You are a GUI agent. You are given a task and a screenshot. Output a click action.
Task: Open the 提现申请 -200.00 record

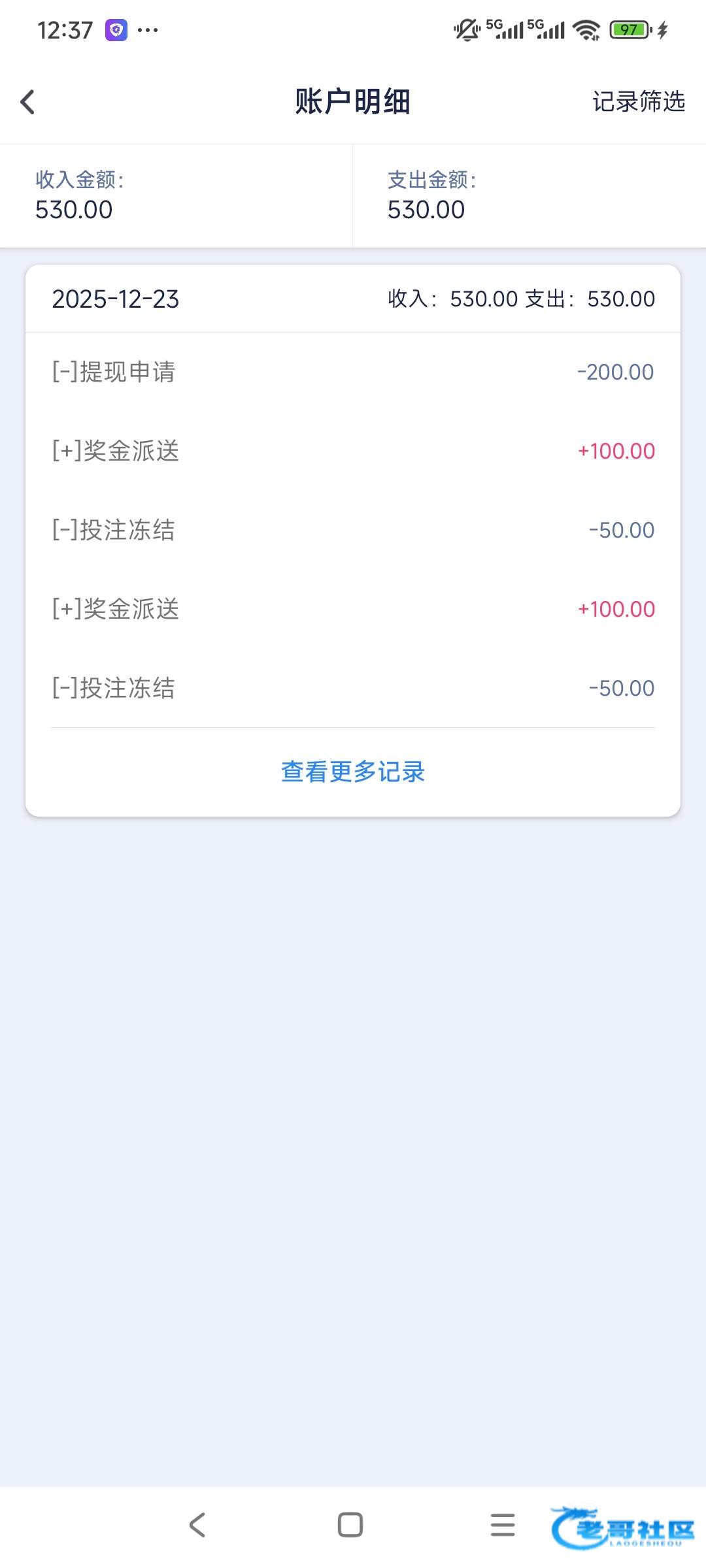[353, 372]
